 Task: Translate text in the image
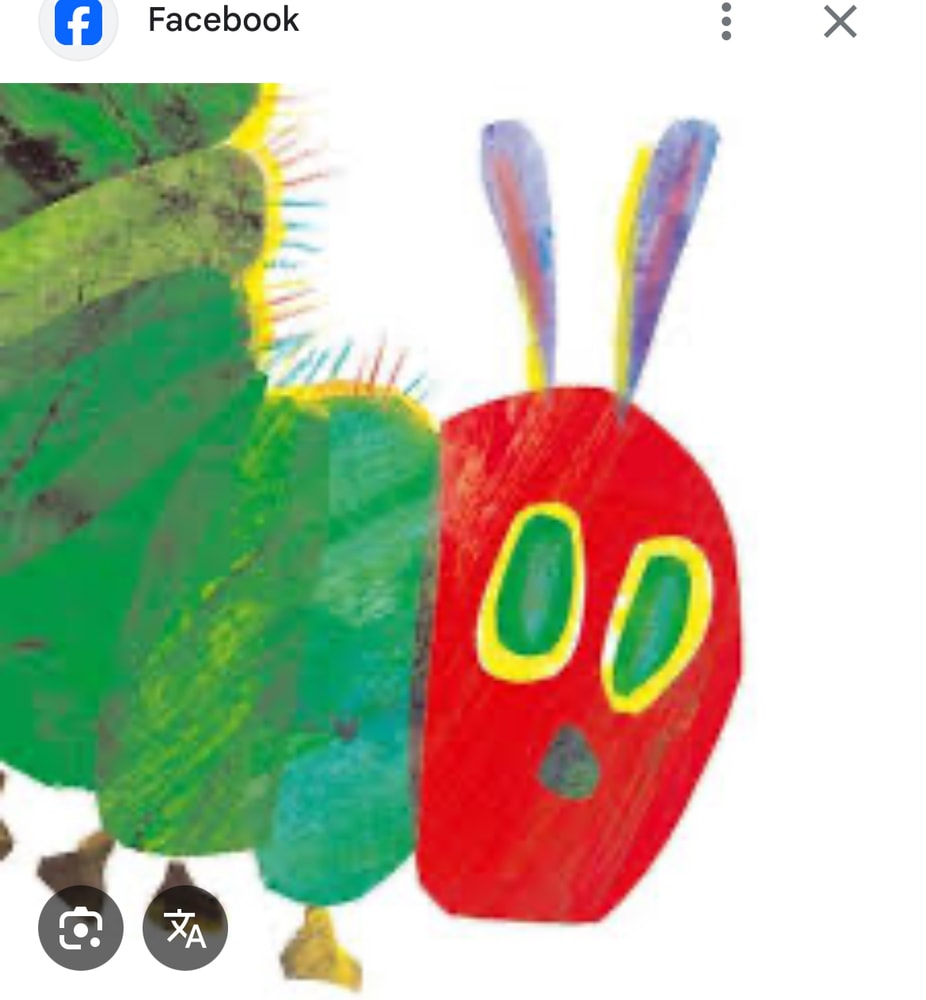coord(185,929)
